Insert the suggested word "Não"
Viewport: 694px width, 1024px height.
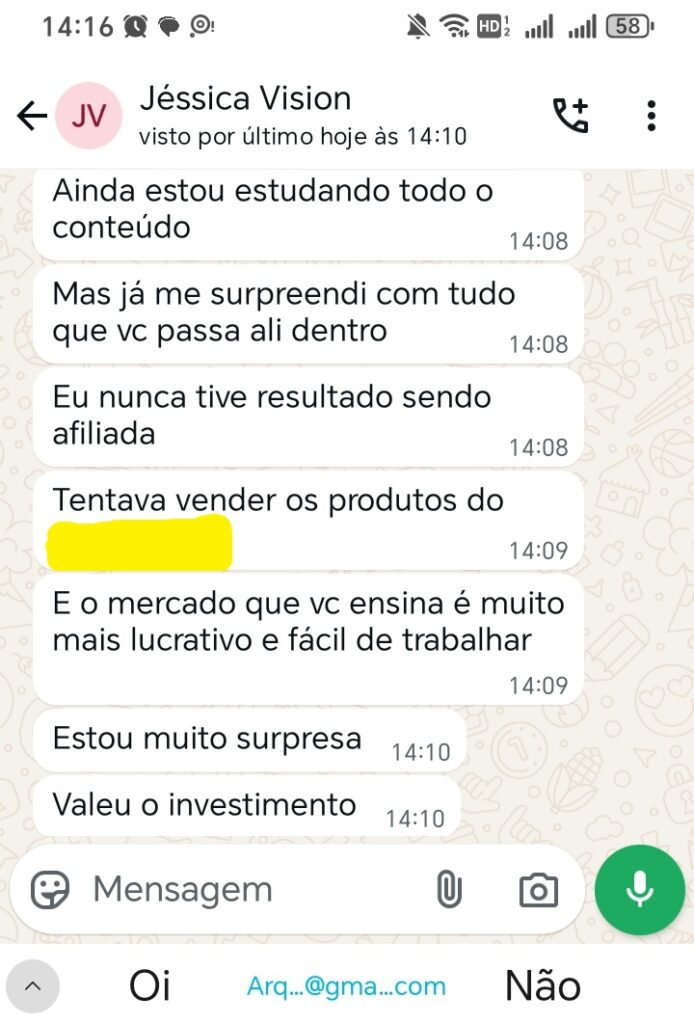pyautogui.click(x=543, y=987)
